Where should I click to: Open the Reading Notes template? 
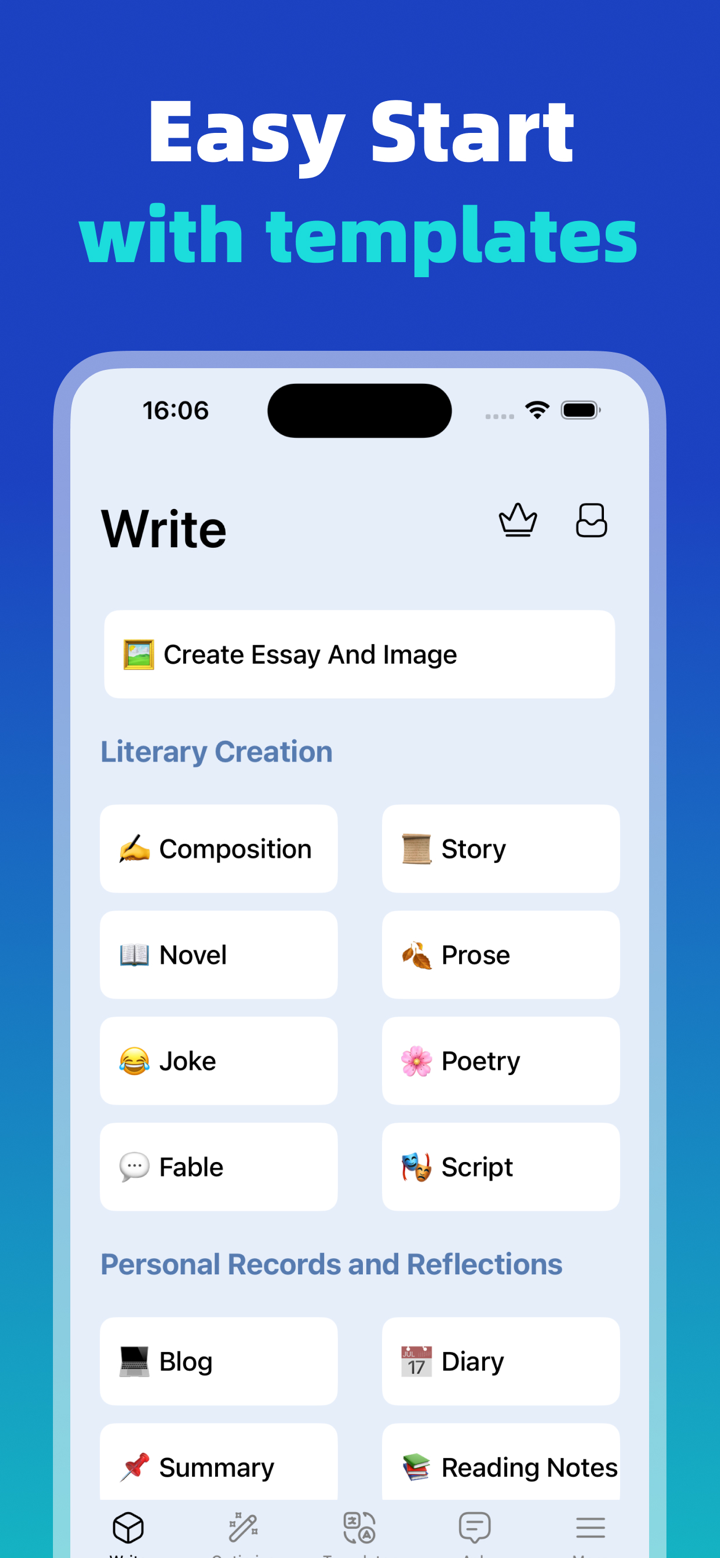point(500,1466)
